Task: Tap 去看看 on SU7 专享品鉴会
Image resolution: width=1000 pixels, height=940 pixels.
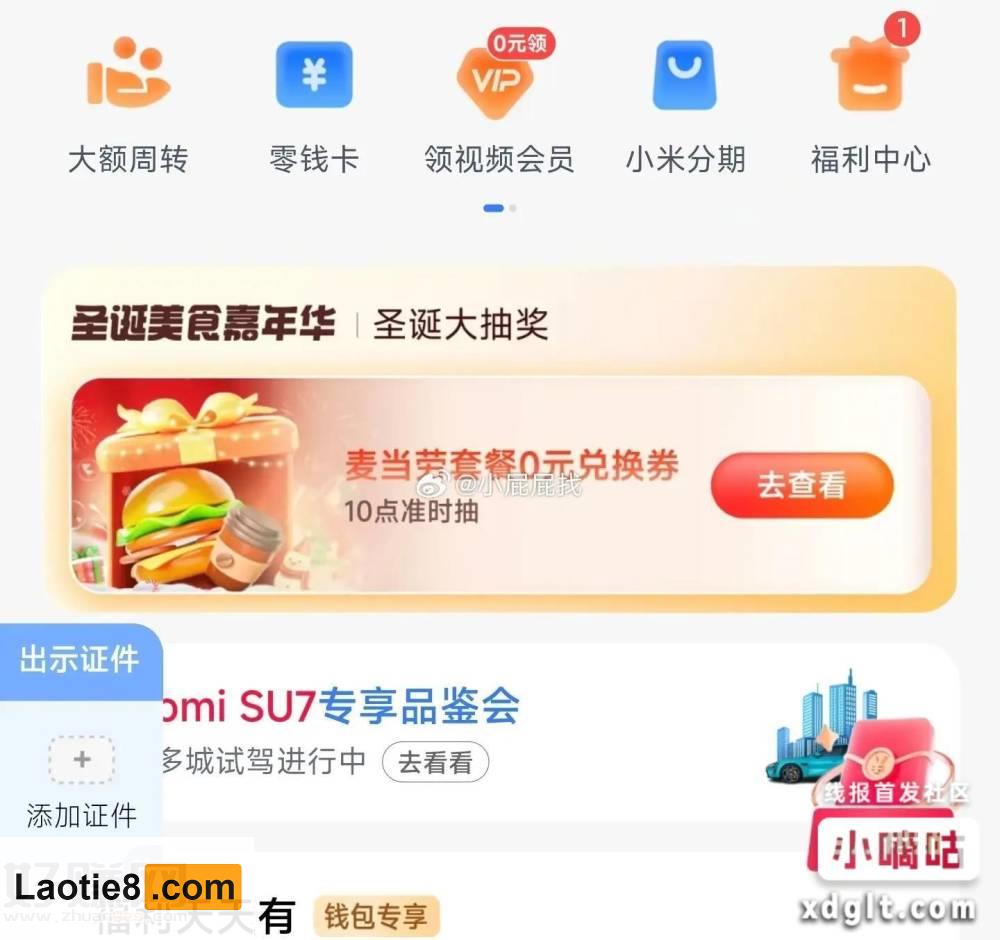Action: pyautogui.click(x=435, y=763)
